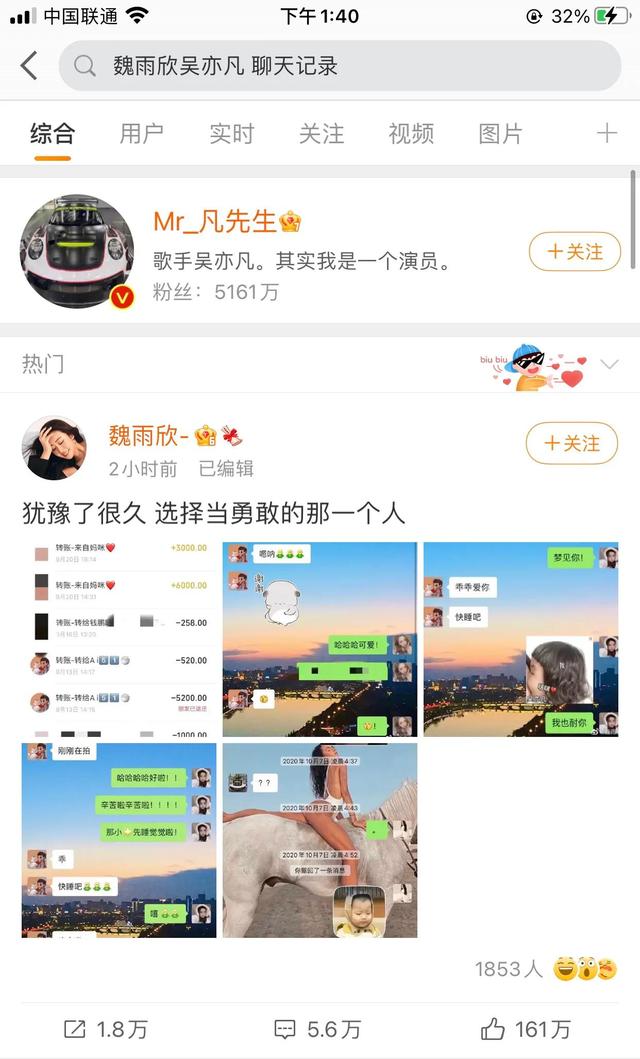Switch to the 视频 tab
This screenshot has width=640, height=1059.
point(411,133)
